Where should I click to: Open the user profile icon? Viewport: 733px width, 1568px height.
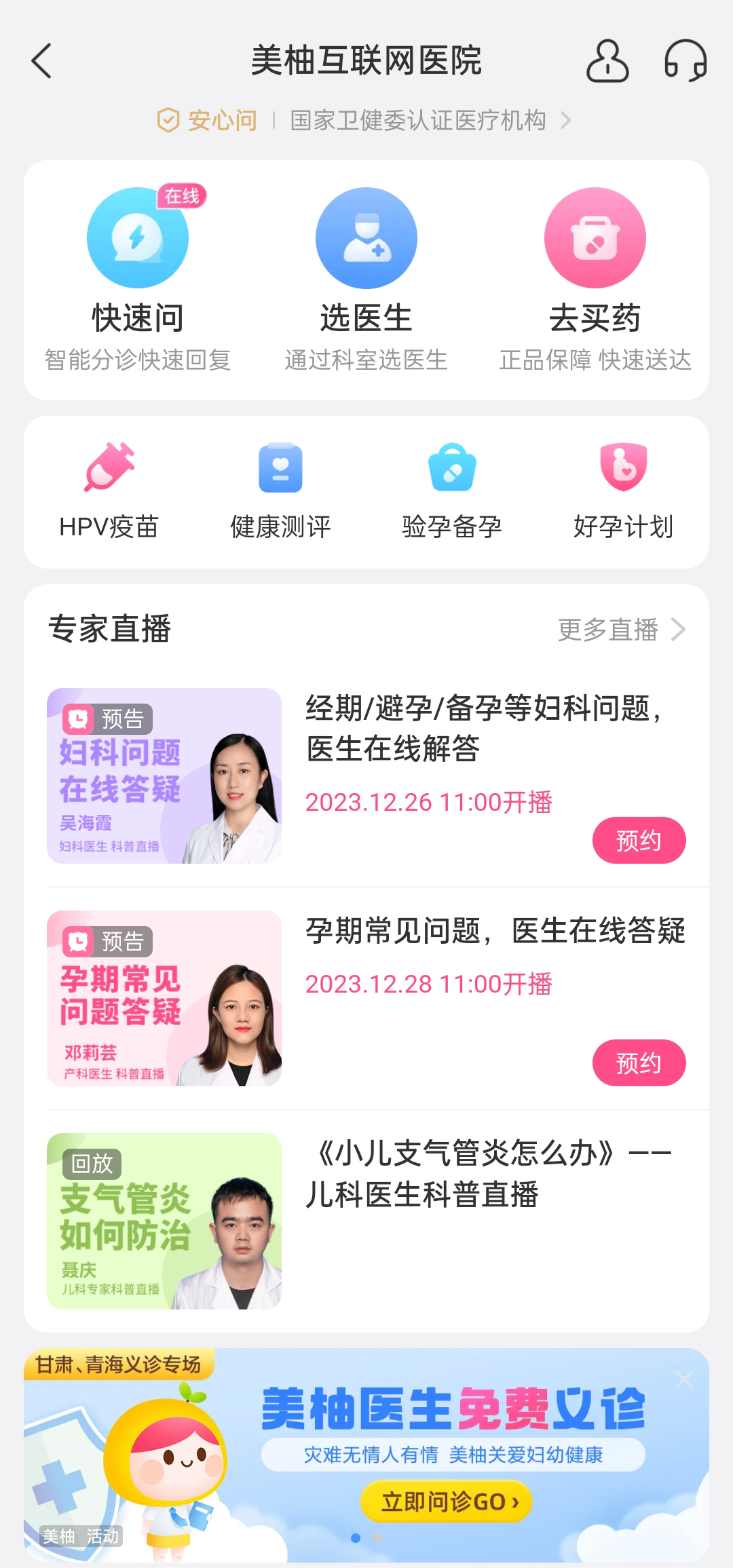pos(607,61)
